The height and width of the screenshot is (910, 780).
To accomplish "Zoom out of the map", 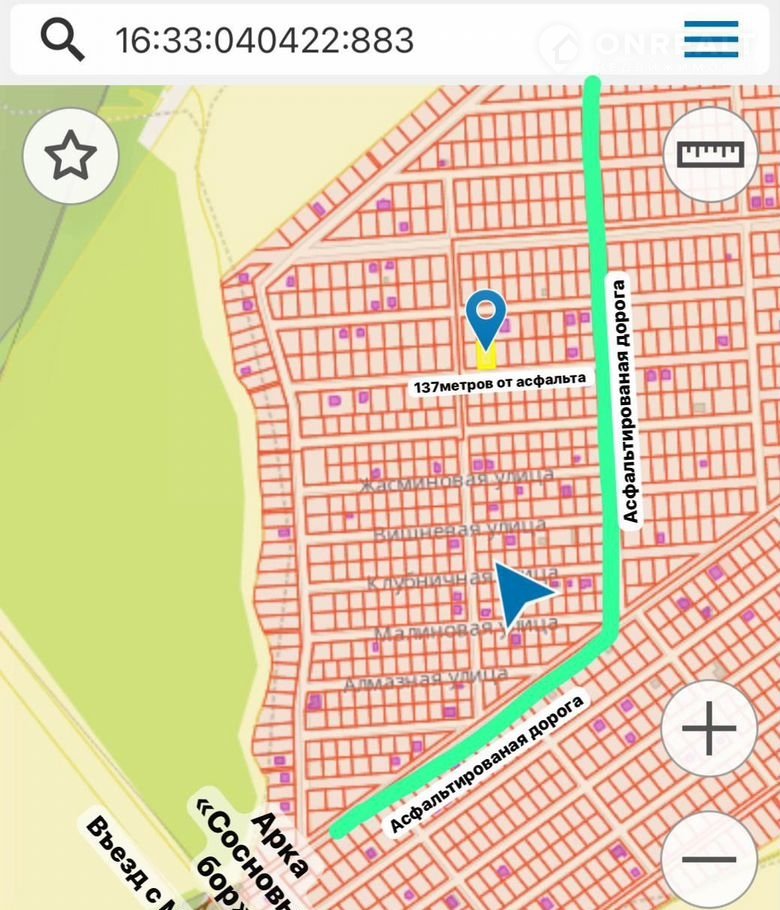I will pos(709,858).
